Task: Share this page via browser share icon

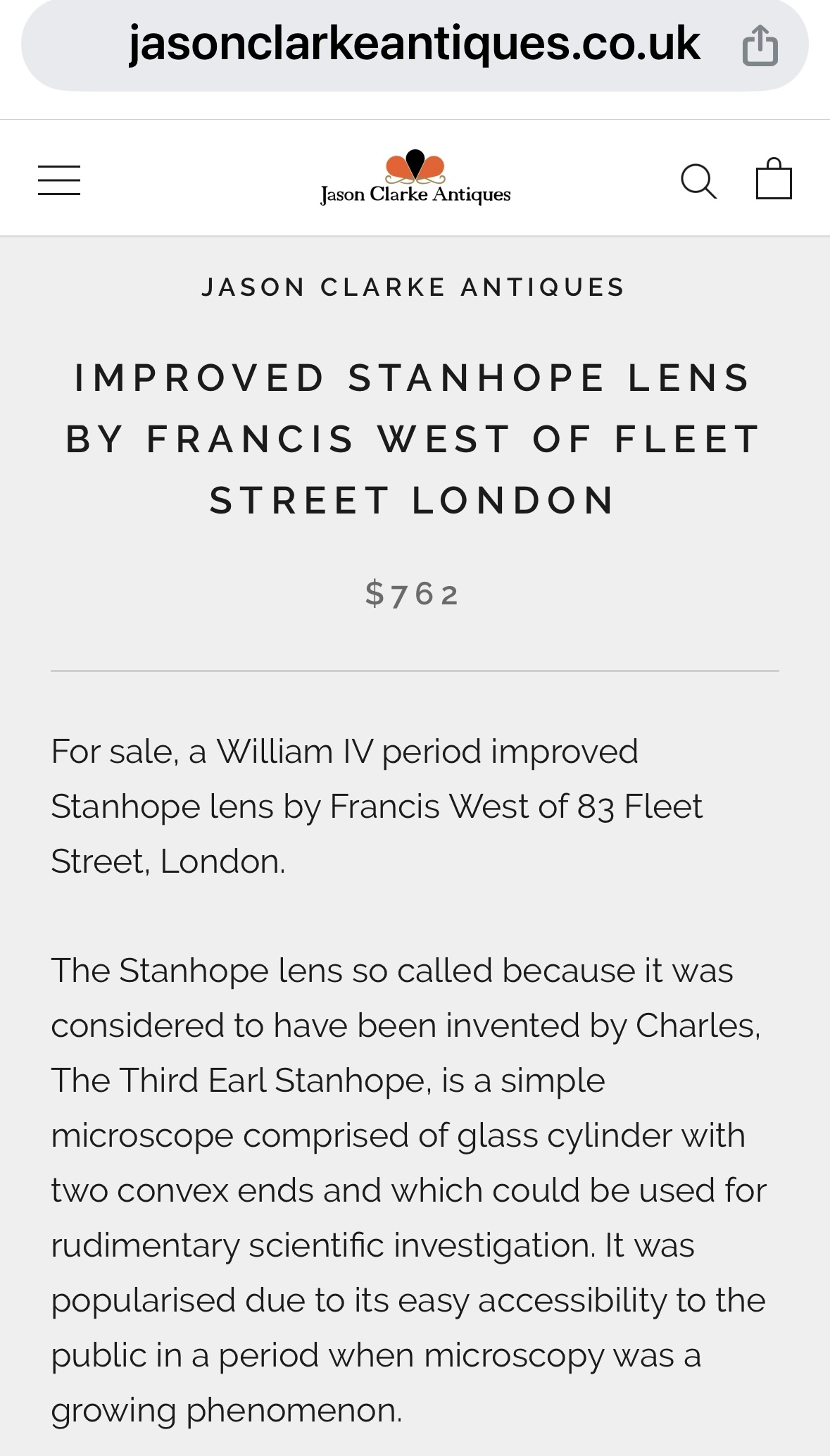Action: click(x=760, y=46)
